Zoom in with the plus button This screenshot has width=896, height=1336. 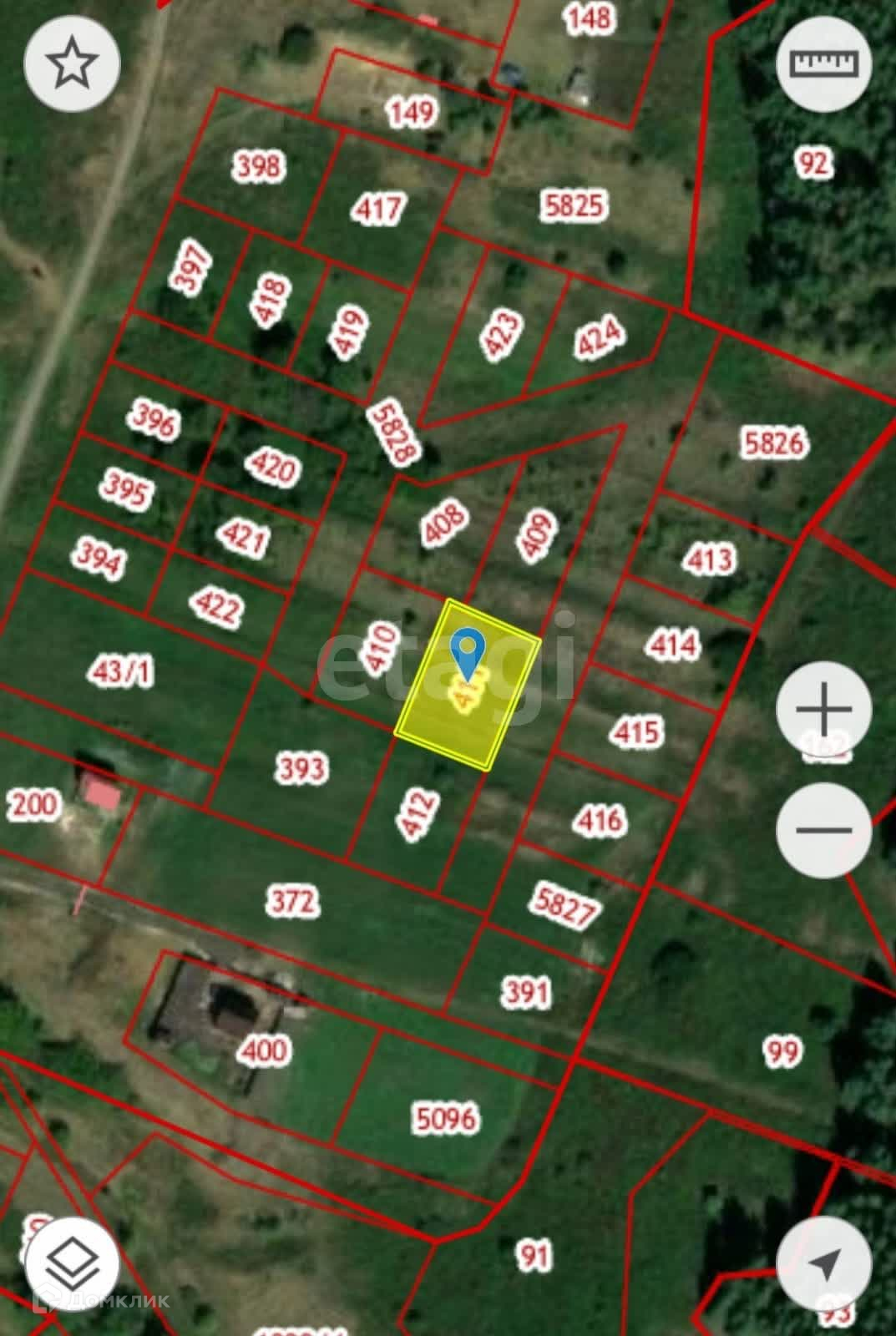pyautogui.click(x=823, y=709)
